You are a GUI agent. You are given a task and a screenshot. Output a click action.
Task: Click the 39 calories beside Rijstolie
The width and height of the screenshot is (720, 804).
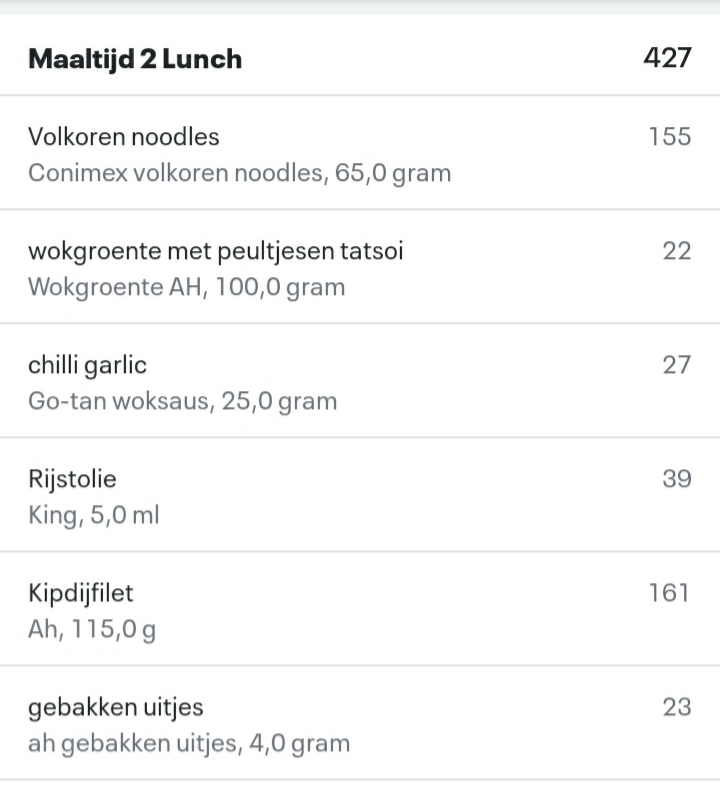[x=679, y=479]
